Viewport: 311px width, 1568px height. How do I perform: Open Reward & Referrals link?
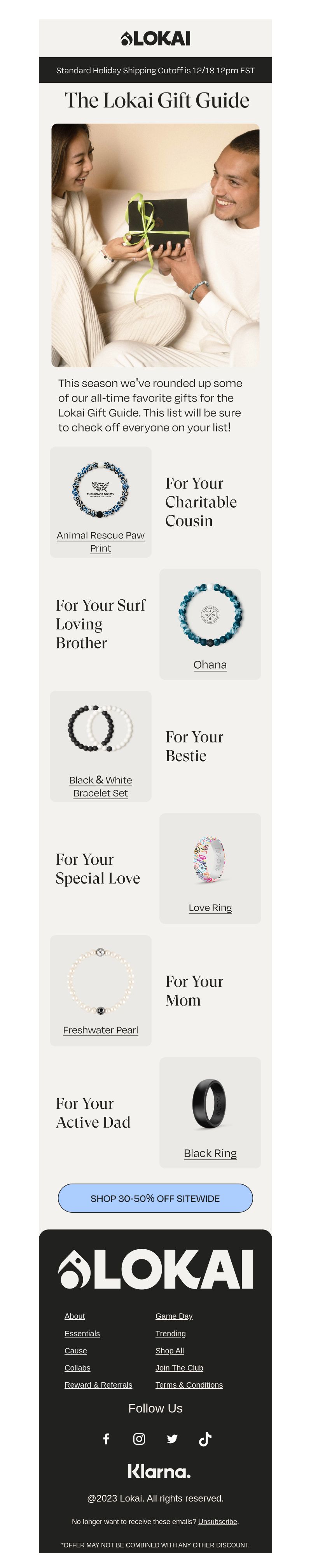click(98, 1384)
